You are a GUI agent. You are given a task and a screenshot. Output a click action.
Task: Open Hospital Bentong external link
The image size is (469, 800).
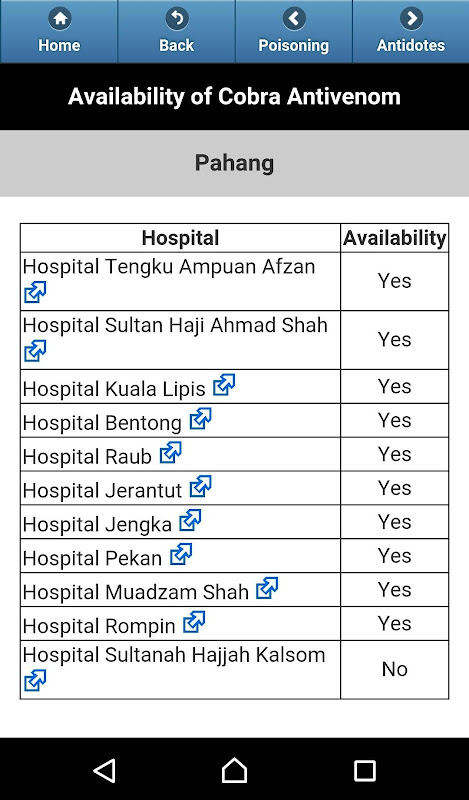click(201, 418)
